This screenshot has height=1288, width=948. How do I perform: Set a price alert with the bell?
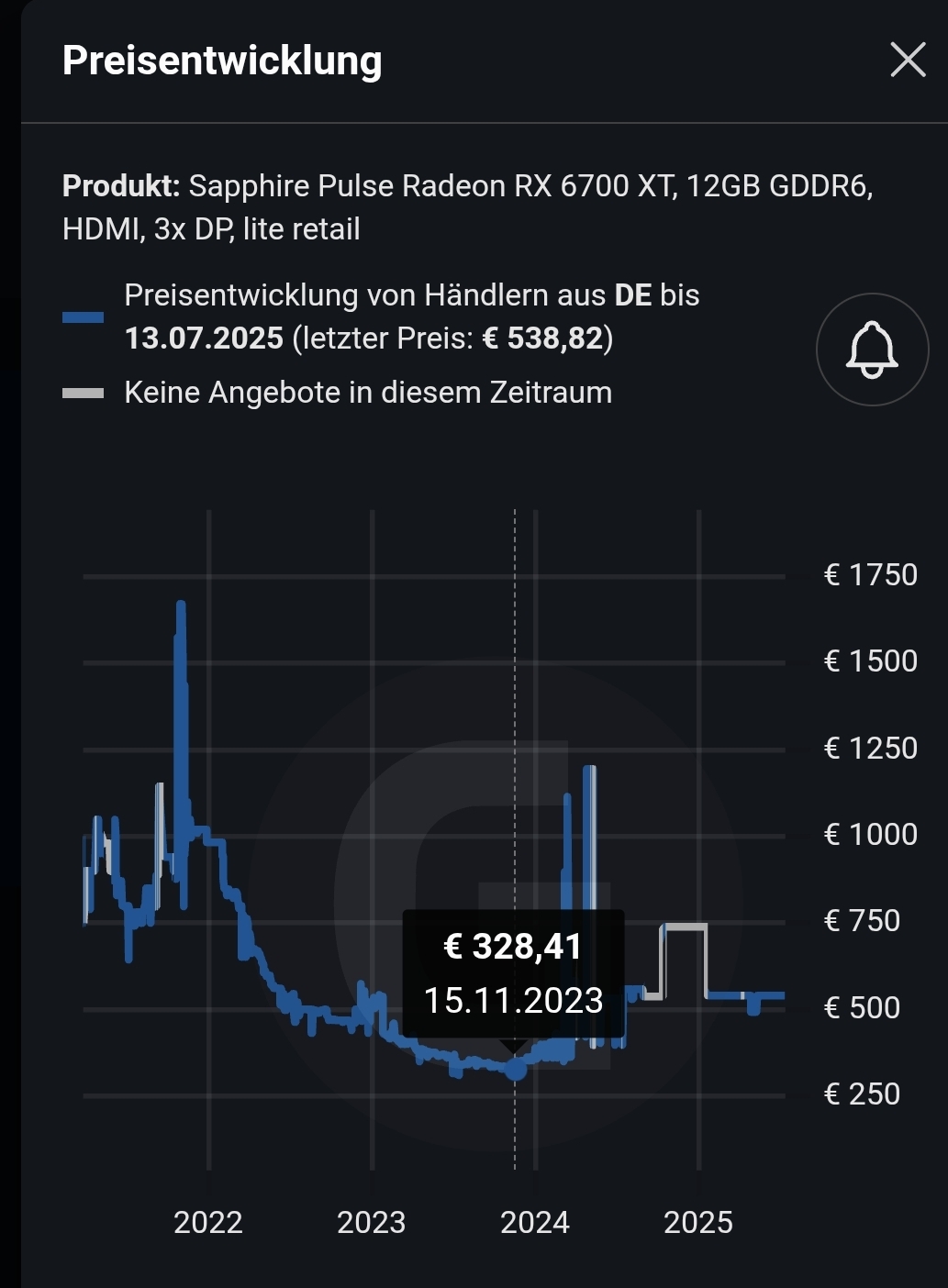[872, 350]
